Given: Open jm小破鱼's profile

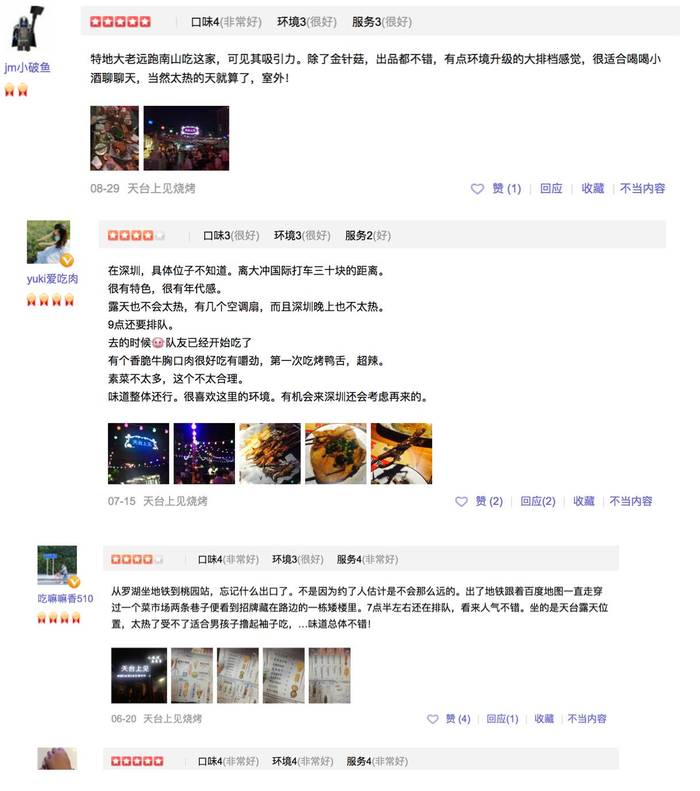Looking at the screenshot, I should [27, 68].
